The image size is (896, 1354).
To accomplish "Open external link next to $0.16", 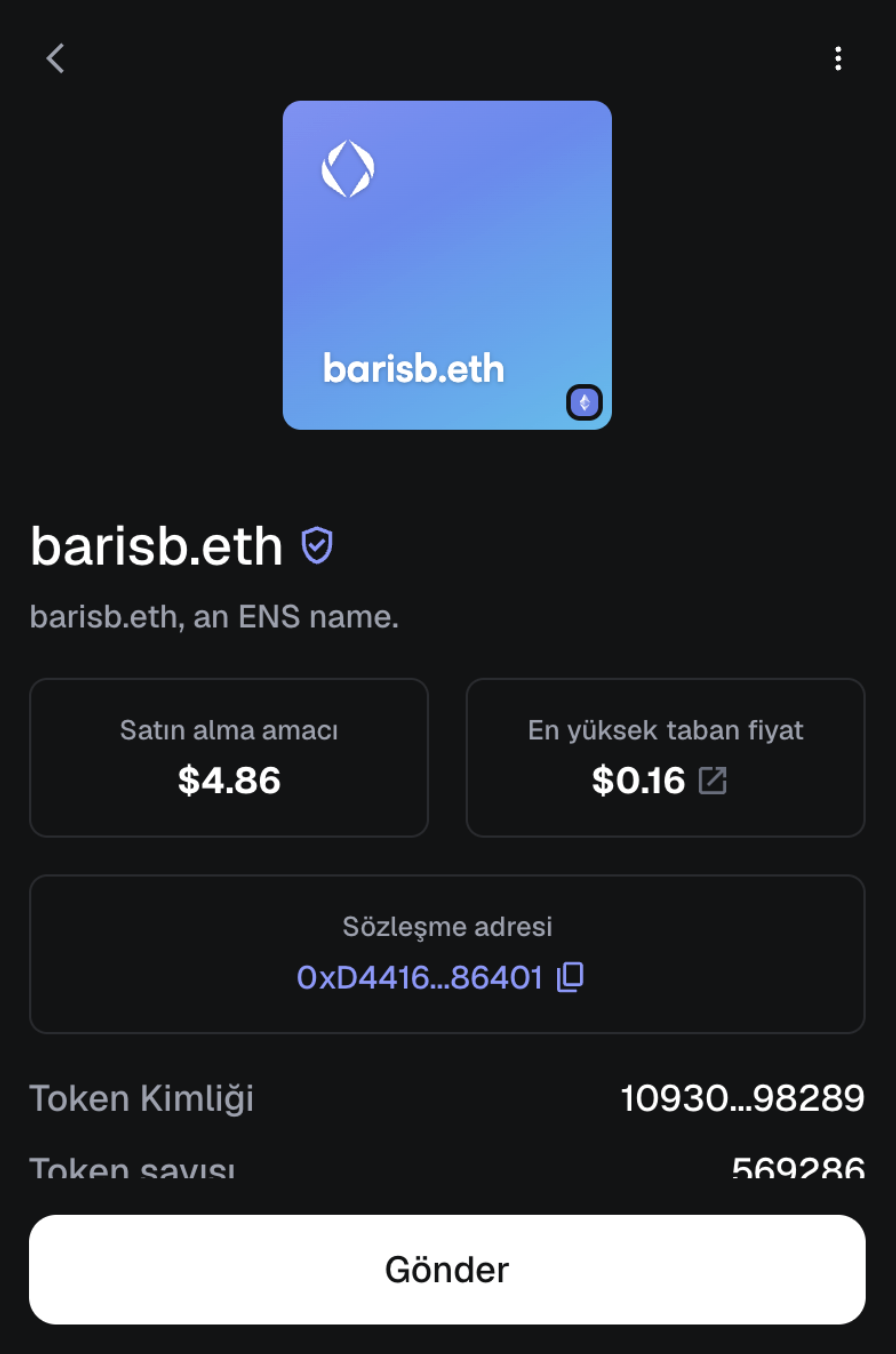I will 712,781.
